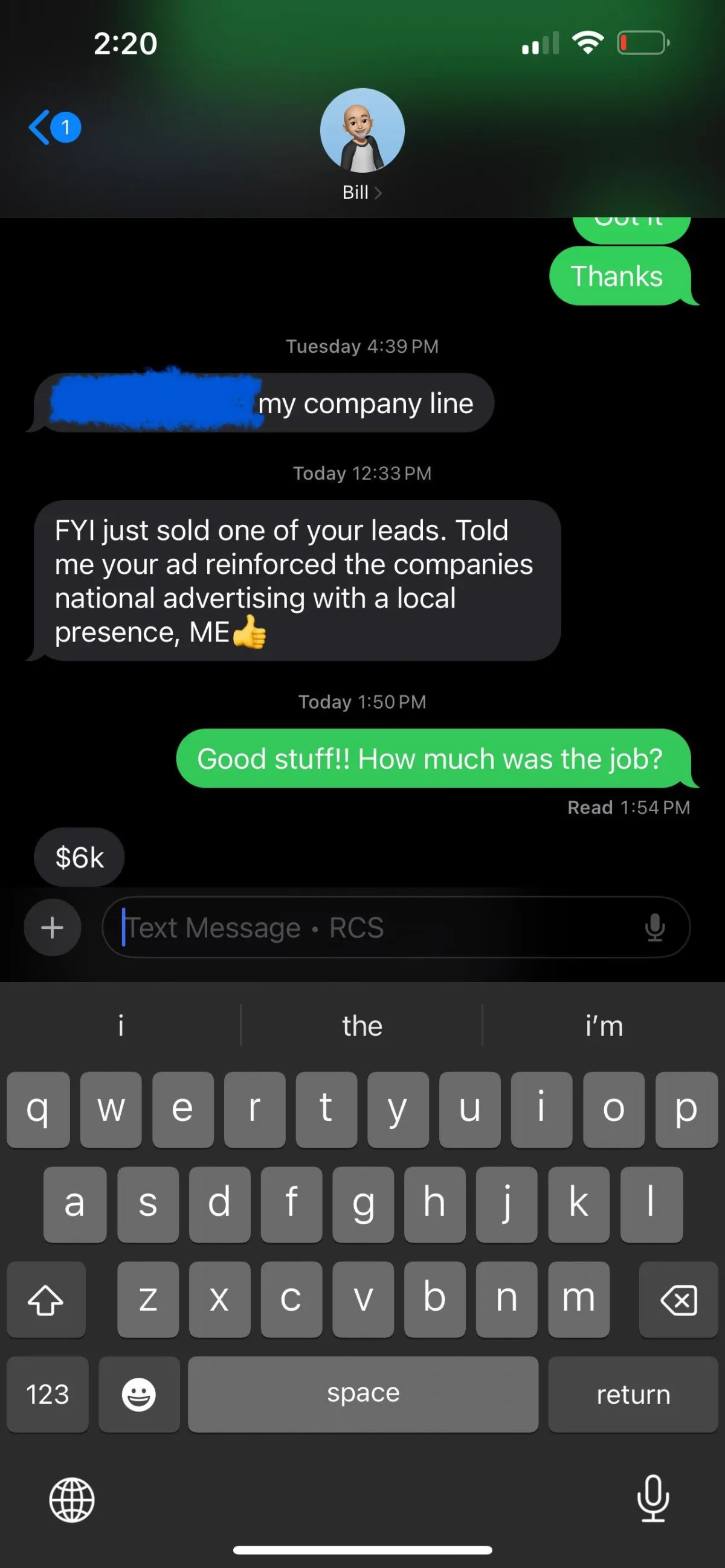Switch keyboard language with the globe

(72, 1500)
